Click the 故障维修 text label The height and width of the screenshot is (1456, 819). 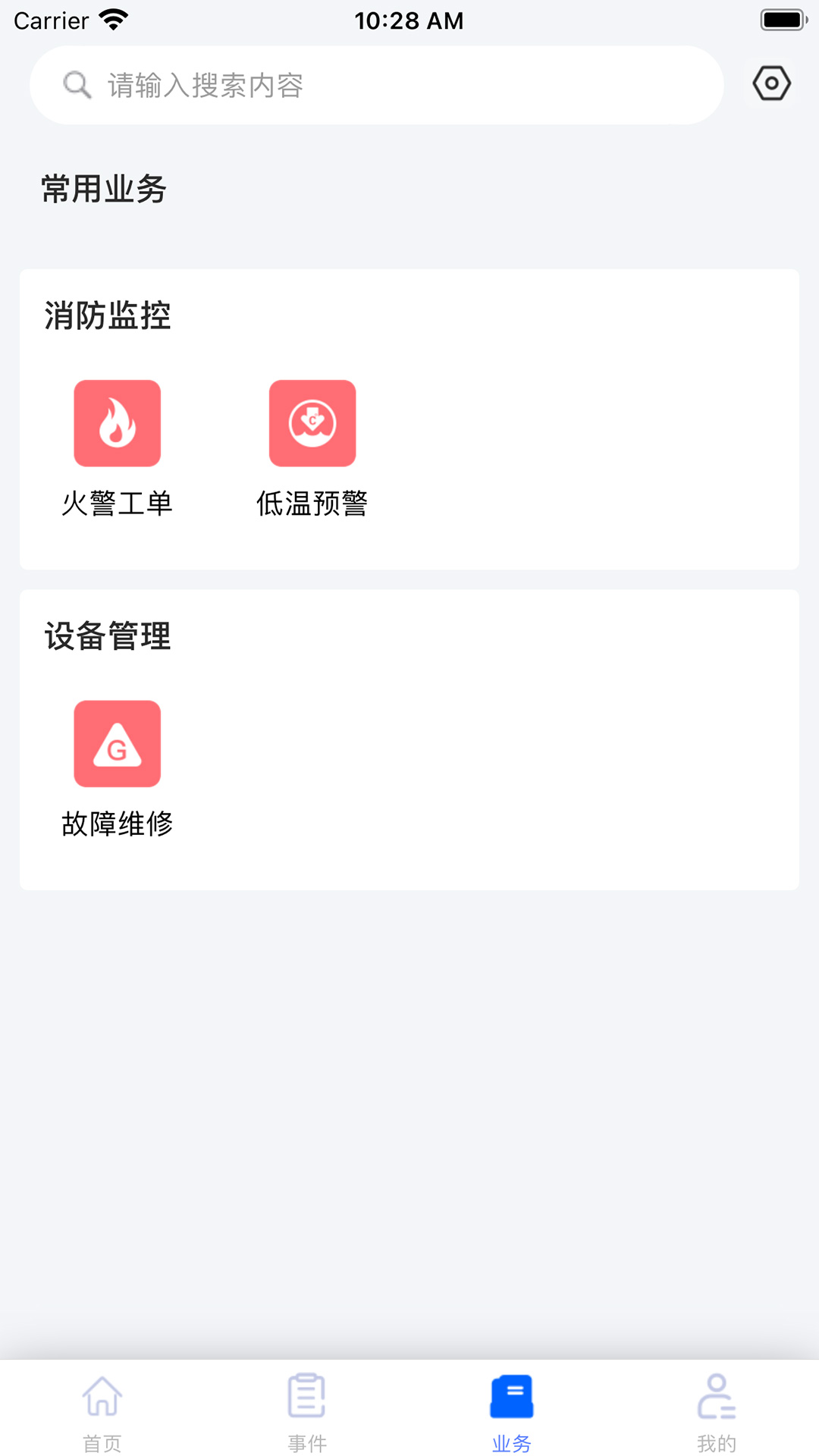(x=117, y=824)
